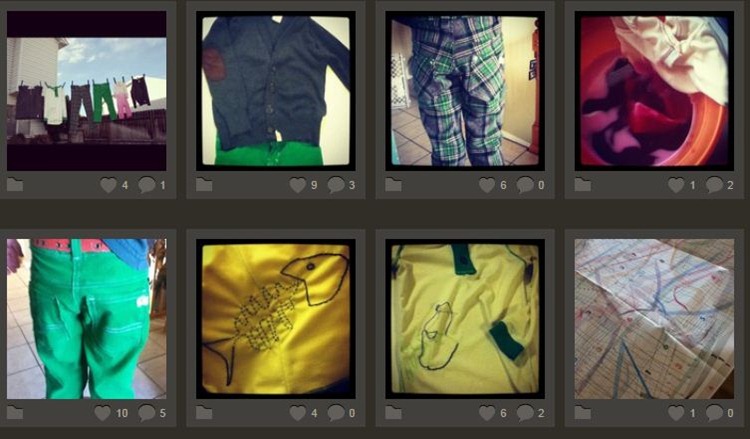The image size is (750, 439).
Task: Open the green jeans photo
Action: [86, 318]
